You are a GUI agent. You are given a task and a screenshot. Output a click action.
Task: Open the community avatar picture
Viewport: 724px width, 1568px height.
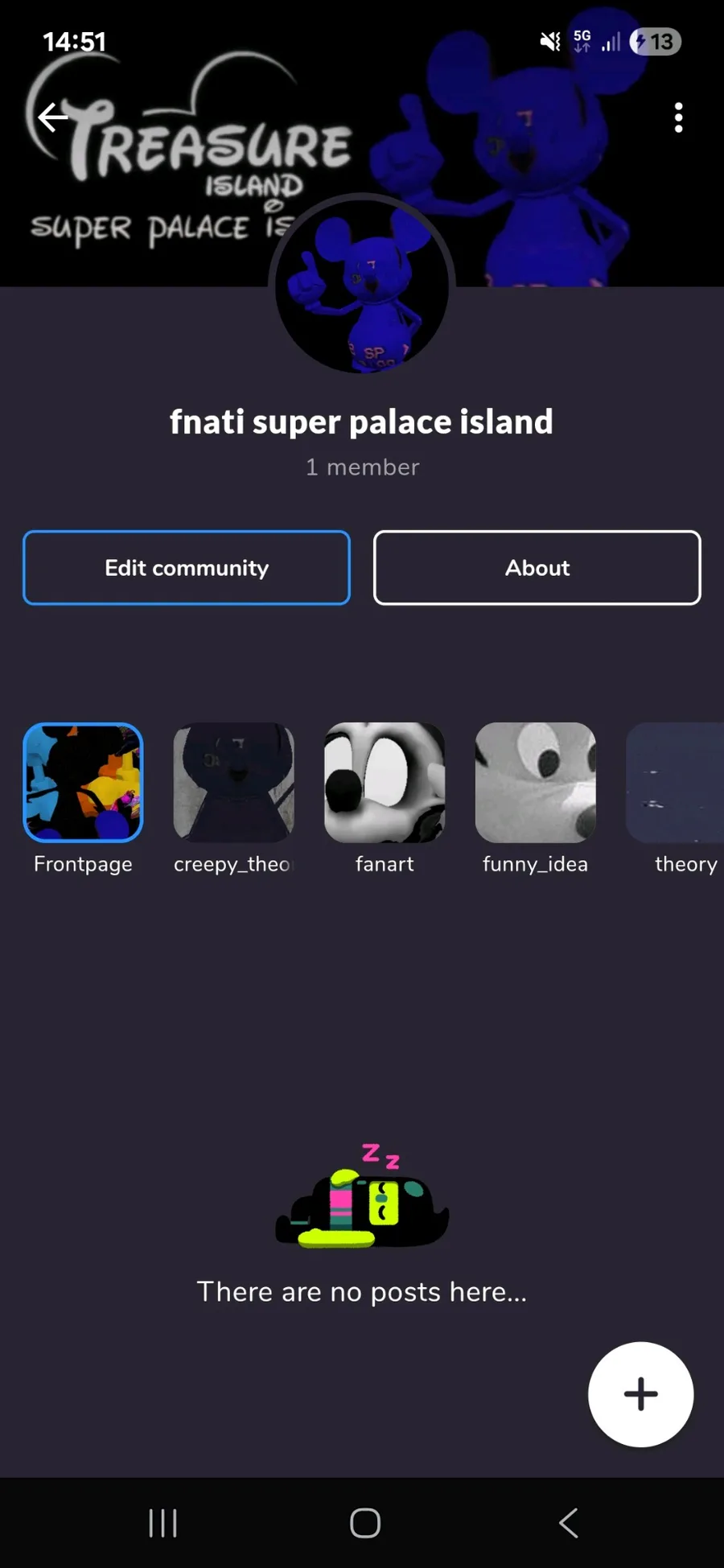[362, 287]
